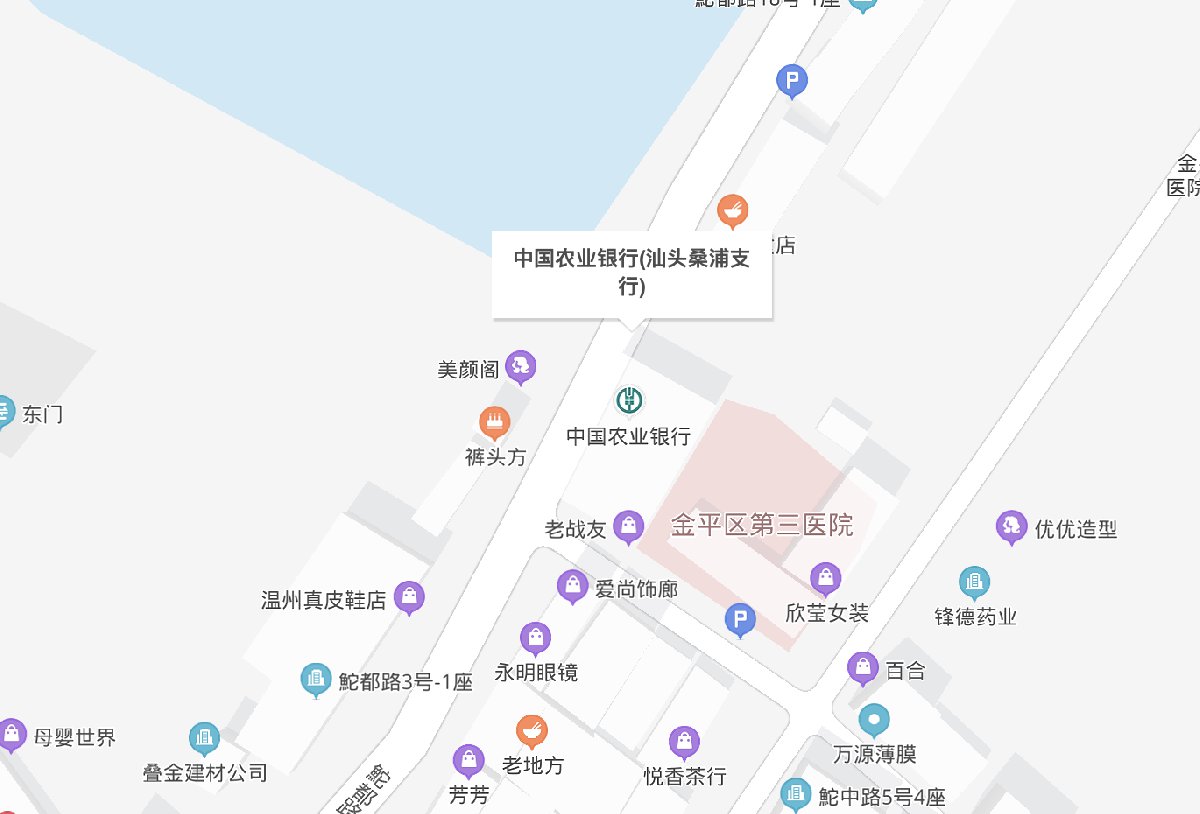The height and width of the screenshot is (814, 1200).
Task: Tap the 永明眼镜 shop marker
Action: pyautogui.click(x=535, y=637)
